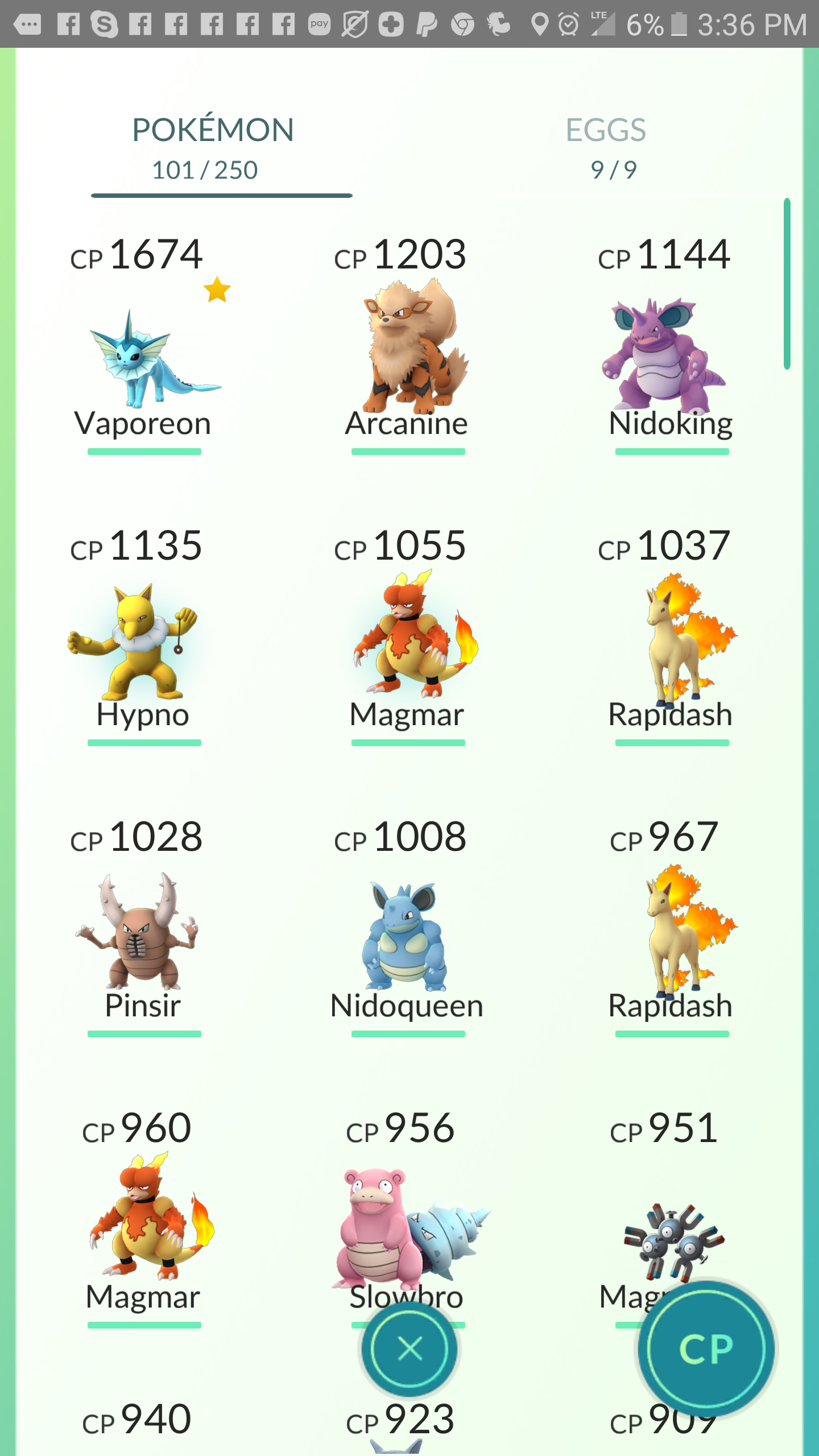
Task: Change sort order with the CP button
Action: pos(705,1349)
